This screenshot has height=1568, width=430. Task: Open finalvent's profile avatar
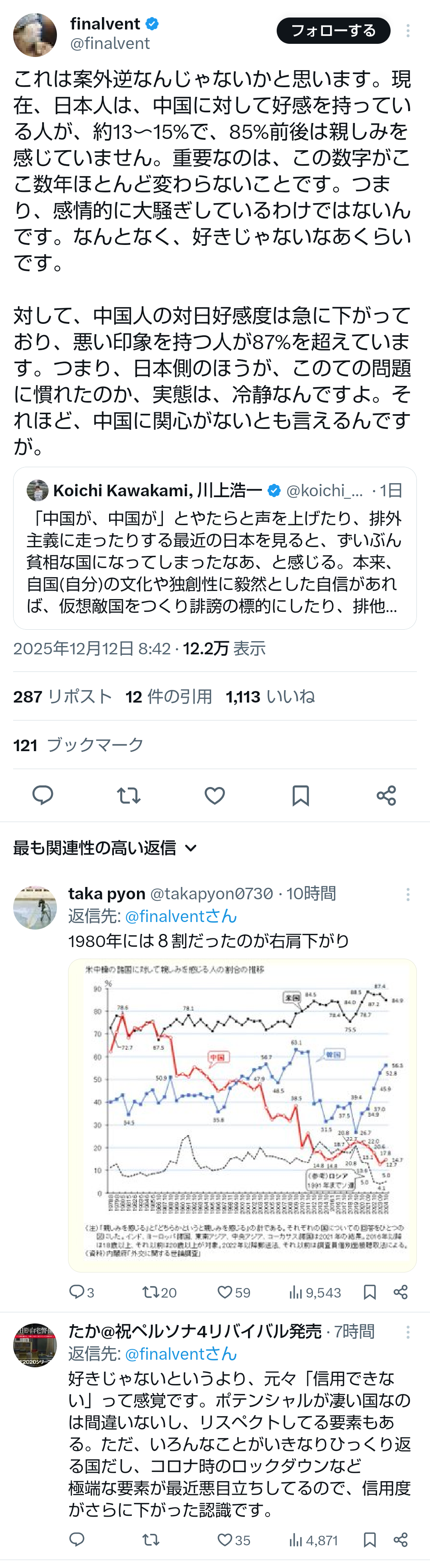pos(35,35)
